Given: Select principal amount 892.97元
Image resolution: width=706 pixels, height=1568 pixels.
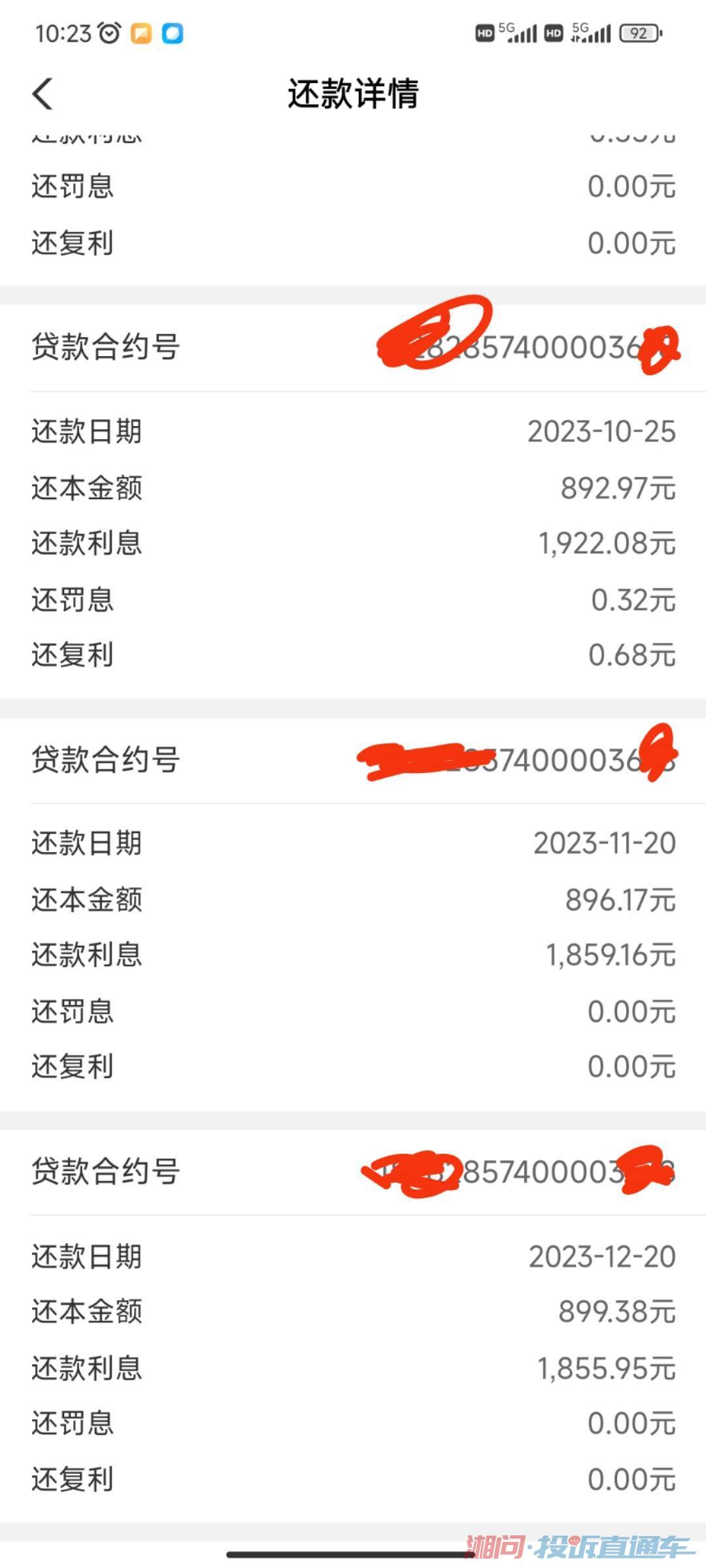Looking at the screenshot, I should pyautogui.click(x=617, y=487).
